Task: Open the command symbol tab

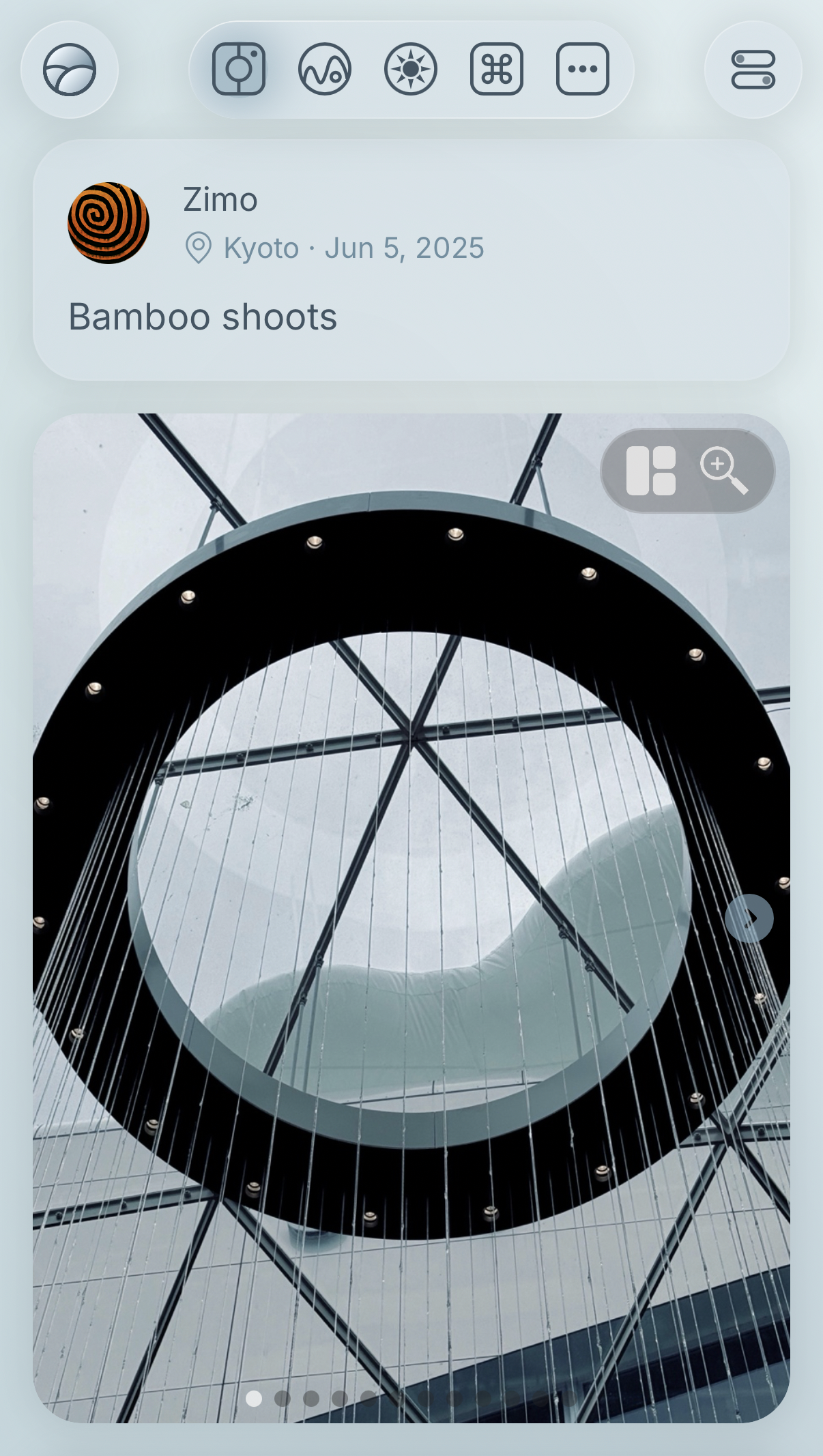Action: (x=496, y=69)
